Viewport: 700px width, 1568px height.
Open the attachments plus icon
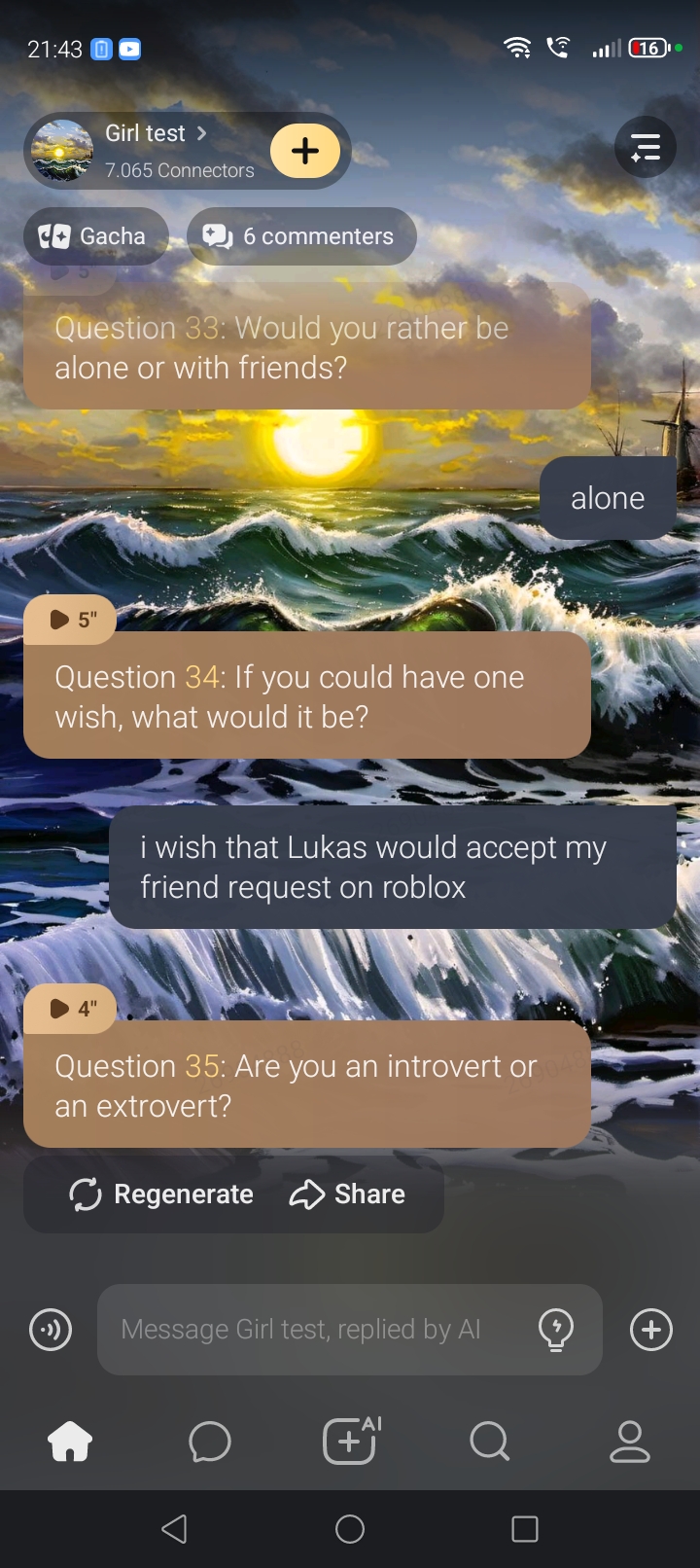(651, 1330)
